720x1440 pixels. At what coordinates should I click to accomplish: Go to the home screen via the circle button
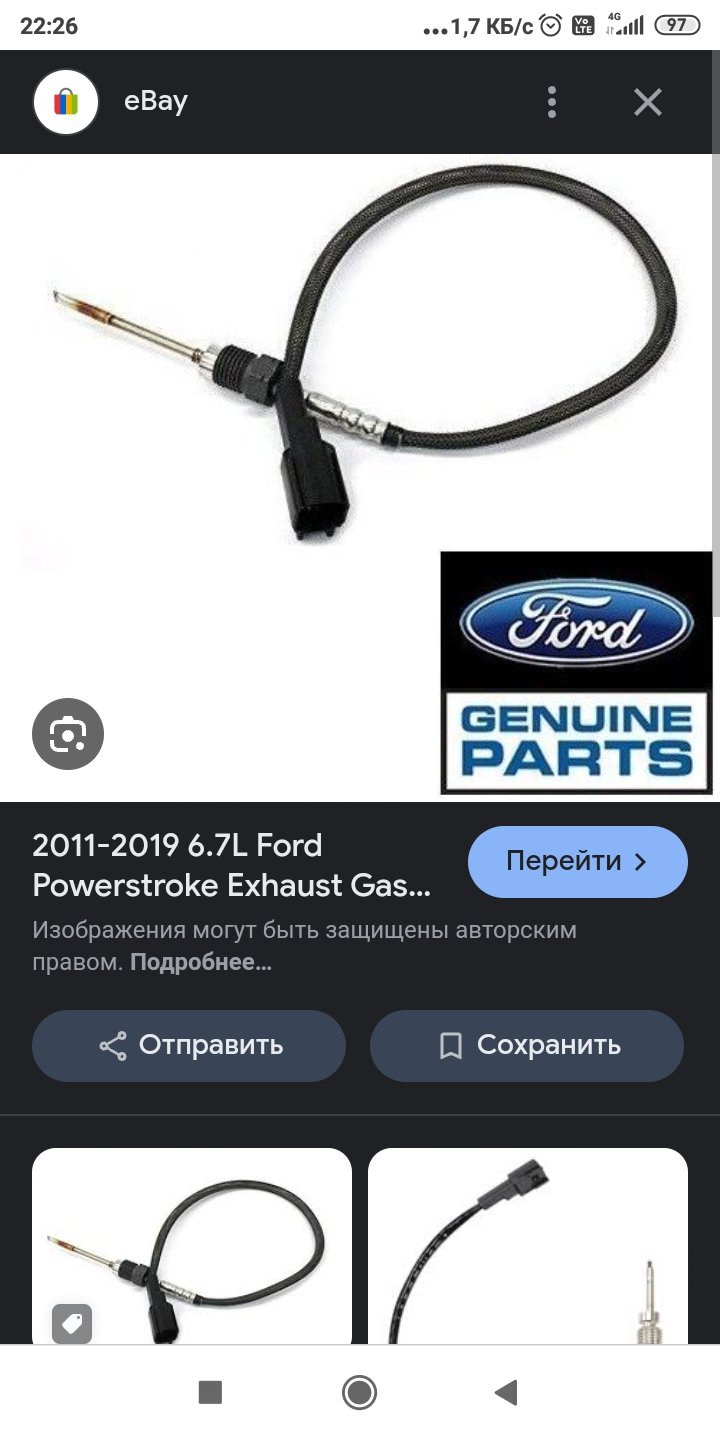(x=359, y=1391)
